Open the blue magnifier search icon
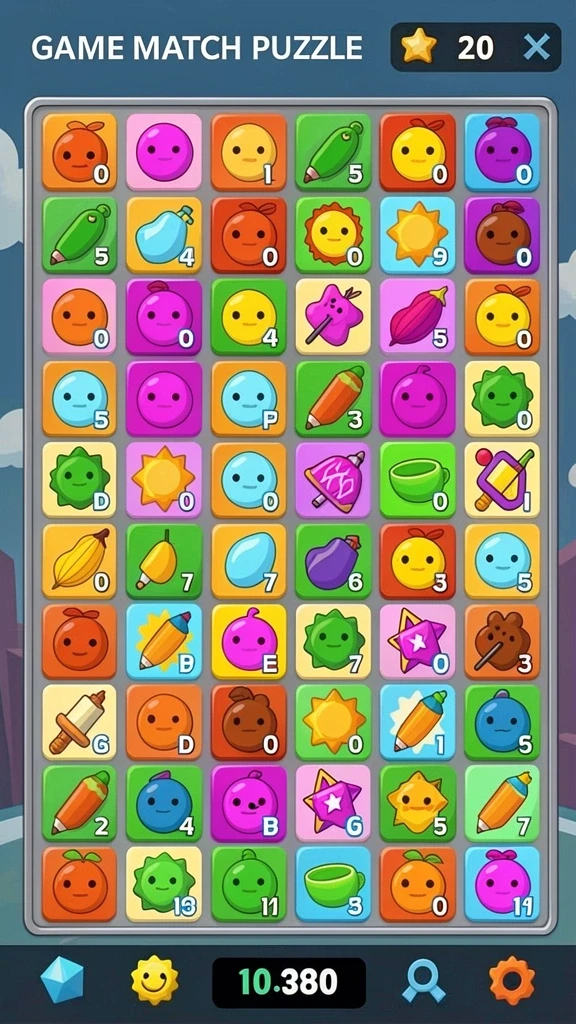The width and height of the screenshot is (576, 1024). point(423,981)
